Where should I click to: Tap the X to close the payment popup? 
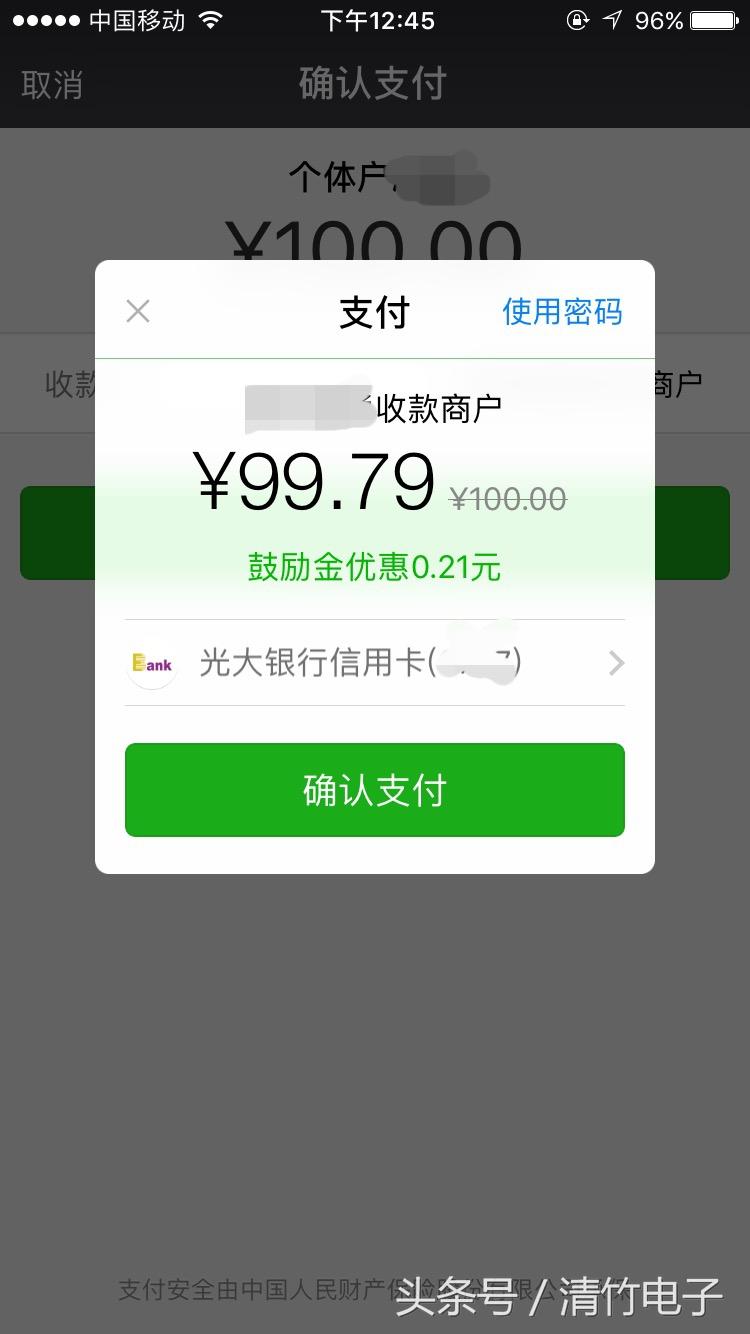[x=137, y=311]
